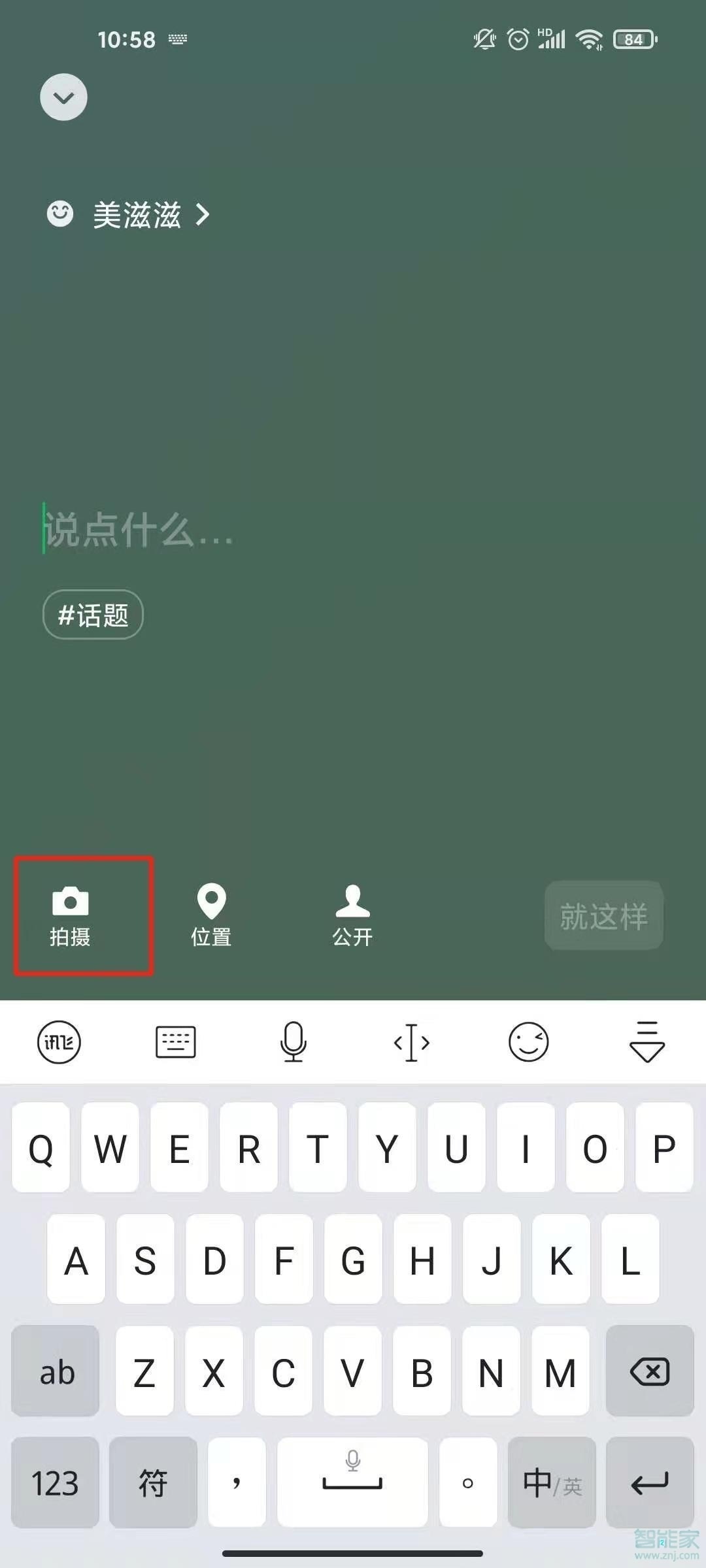Open the iFlytek 讯飞 input menu
Viewport: 706px width, 1568px height.
60,1043
